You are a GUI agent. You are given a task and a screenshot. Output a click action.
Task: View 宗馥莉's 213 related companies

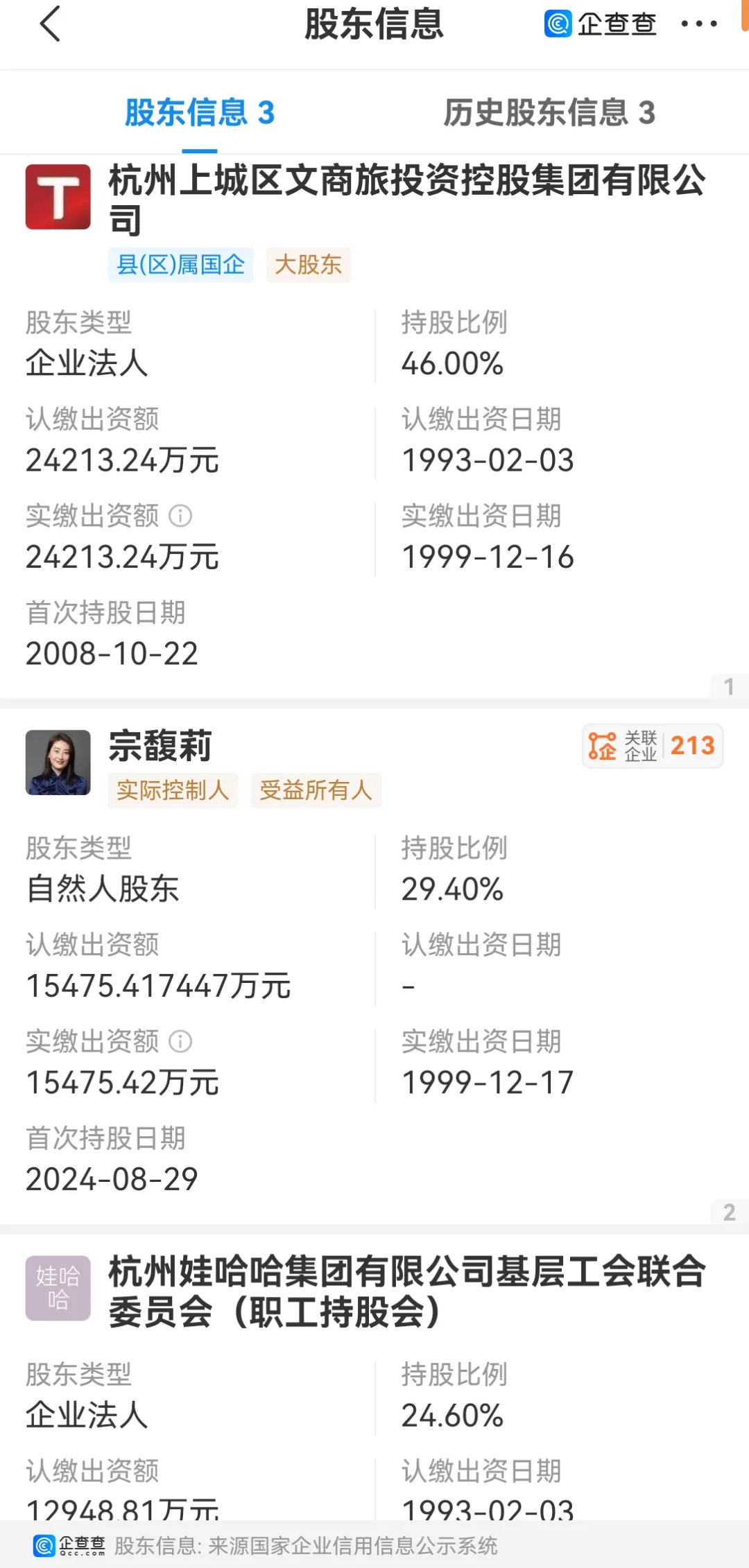tap(653, 747)
